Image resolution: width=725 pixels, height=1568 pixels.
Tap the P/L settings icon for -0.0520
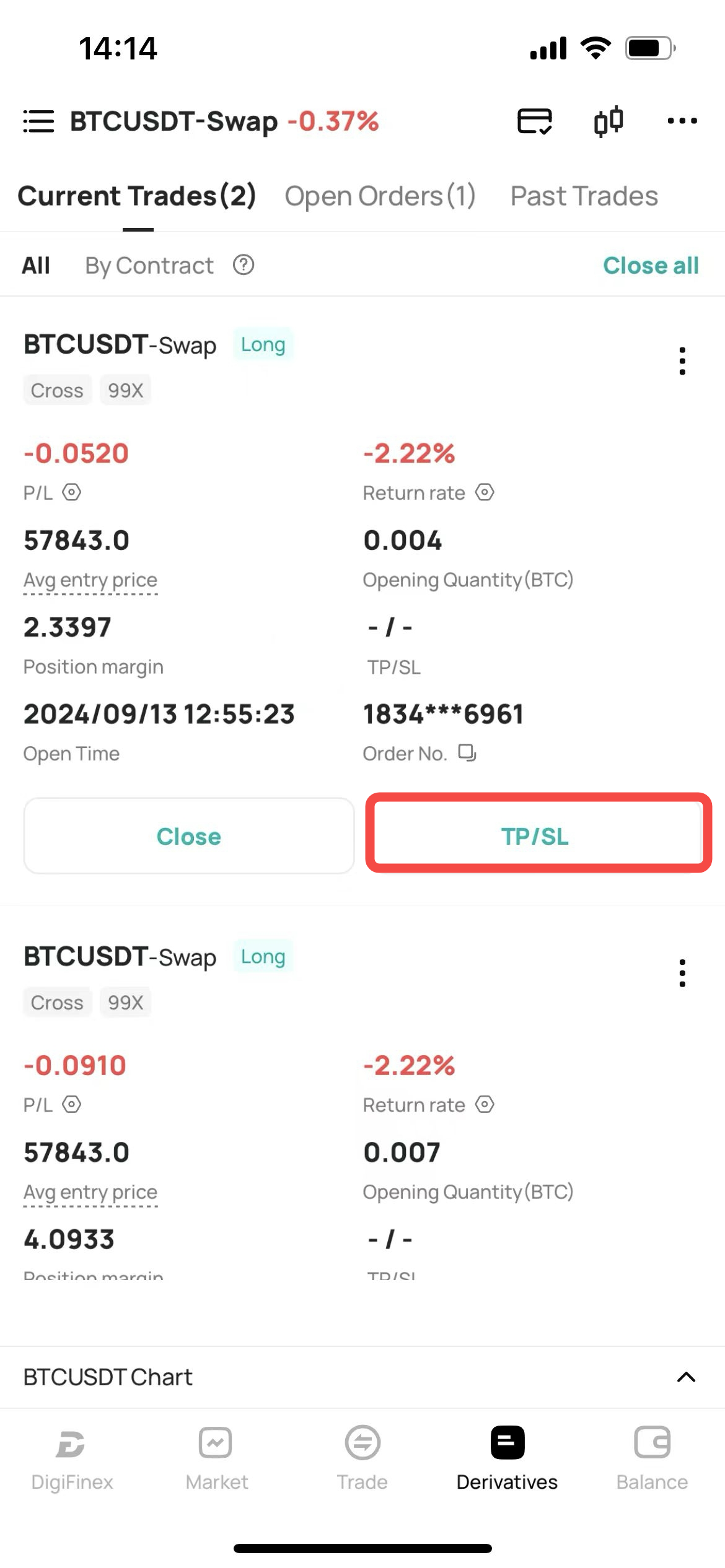click(72, 492)
